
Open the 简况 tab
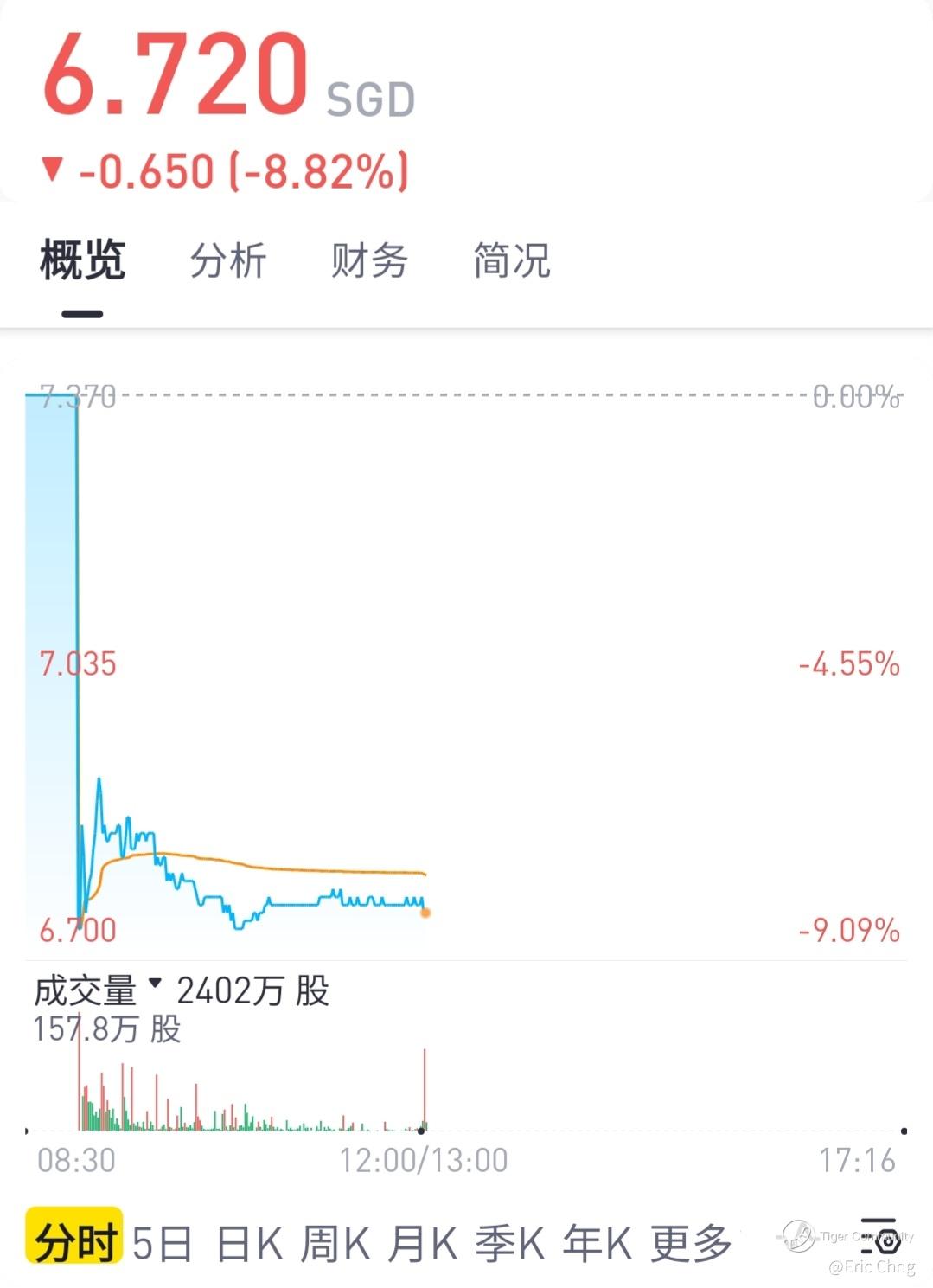511,260
